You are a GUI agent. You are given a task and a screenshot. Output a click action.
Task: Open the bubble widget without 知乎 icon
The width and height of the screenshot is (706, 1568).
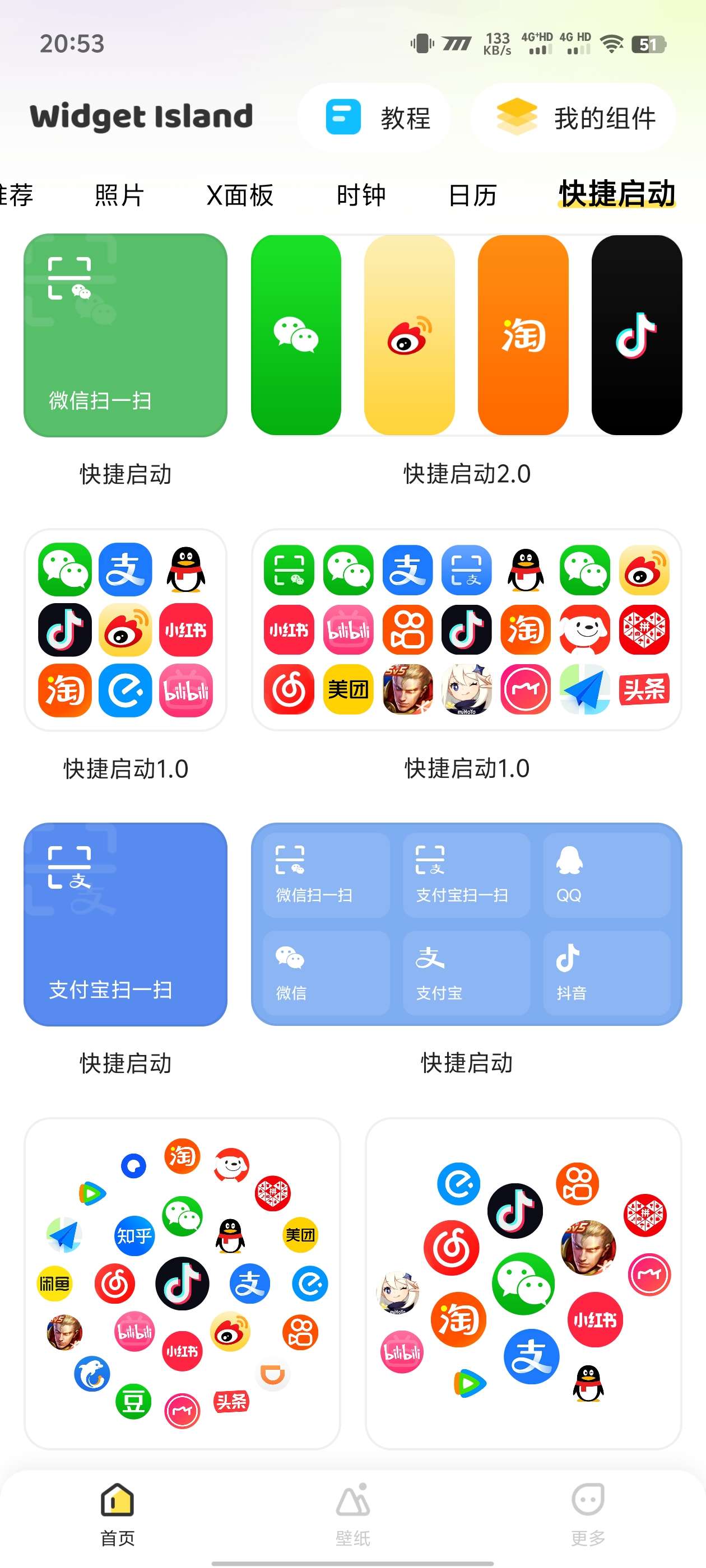pyautogui.click(x=523, y=1283)
